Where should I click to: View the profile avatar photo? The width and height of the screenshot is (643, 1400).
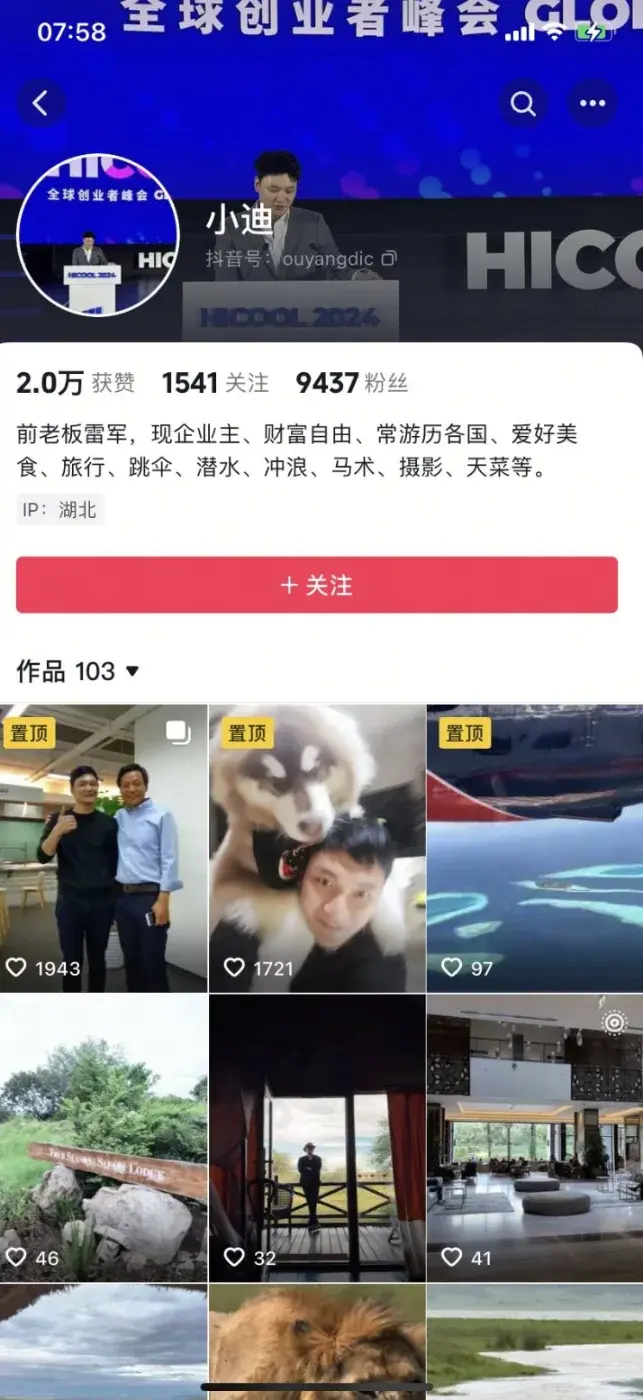coord(98,234)
